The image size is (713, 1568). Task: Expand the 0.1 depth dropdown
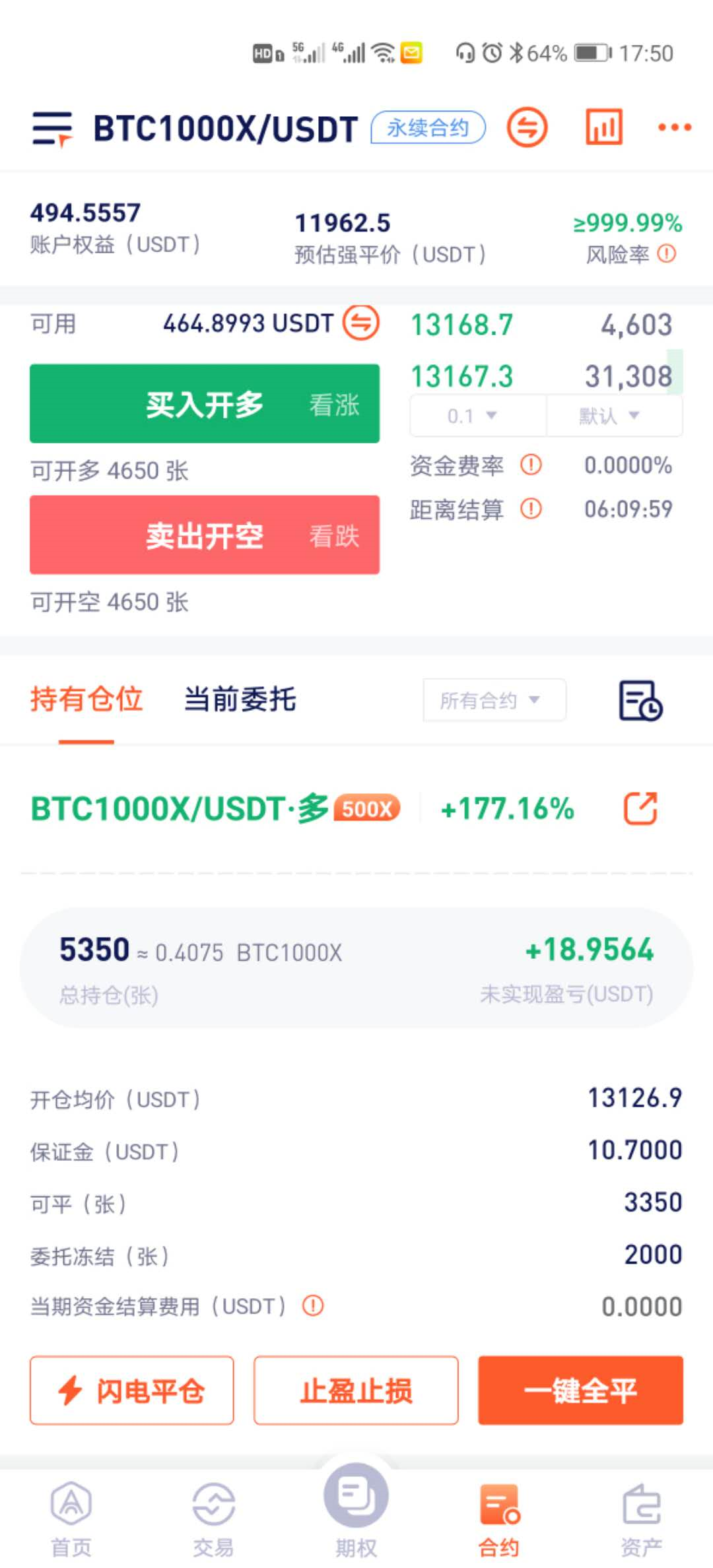478,416
